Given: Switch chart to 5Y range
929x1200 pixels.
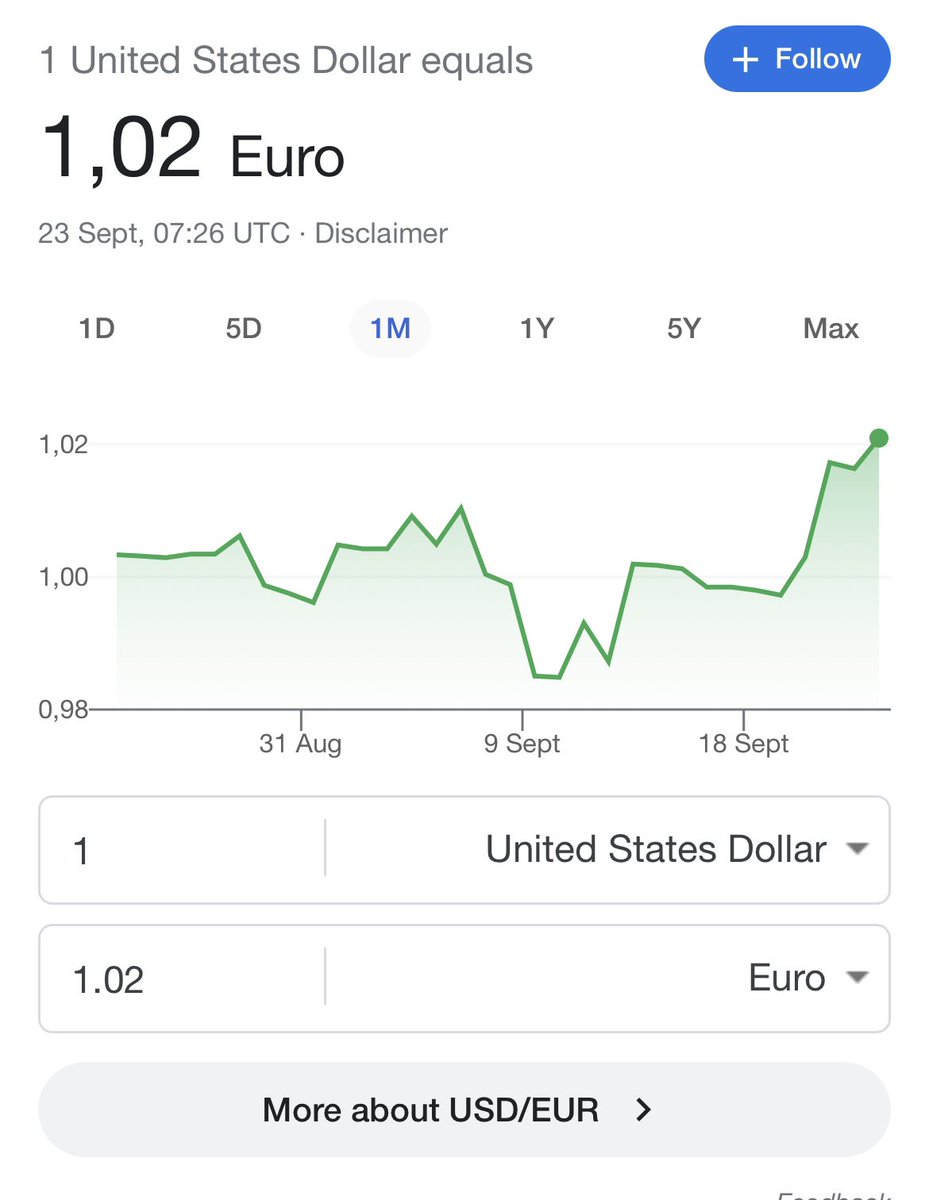Looking at the screenshot, I should click(684, 328).
